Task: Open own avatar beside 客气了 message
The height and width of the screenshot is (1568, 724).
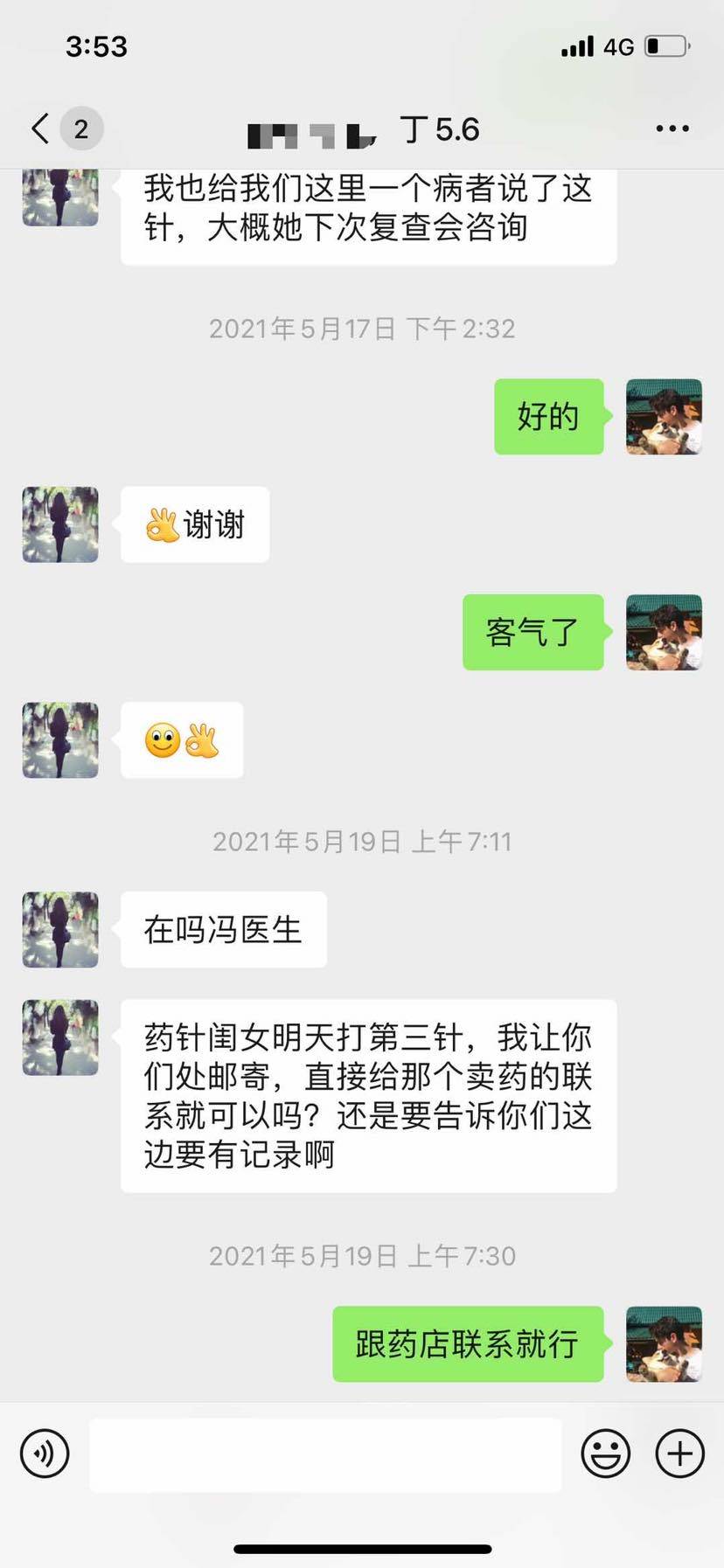Action: click(x=664, y=632)
